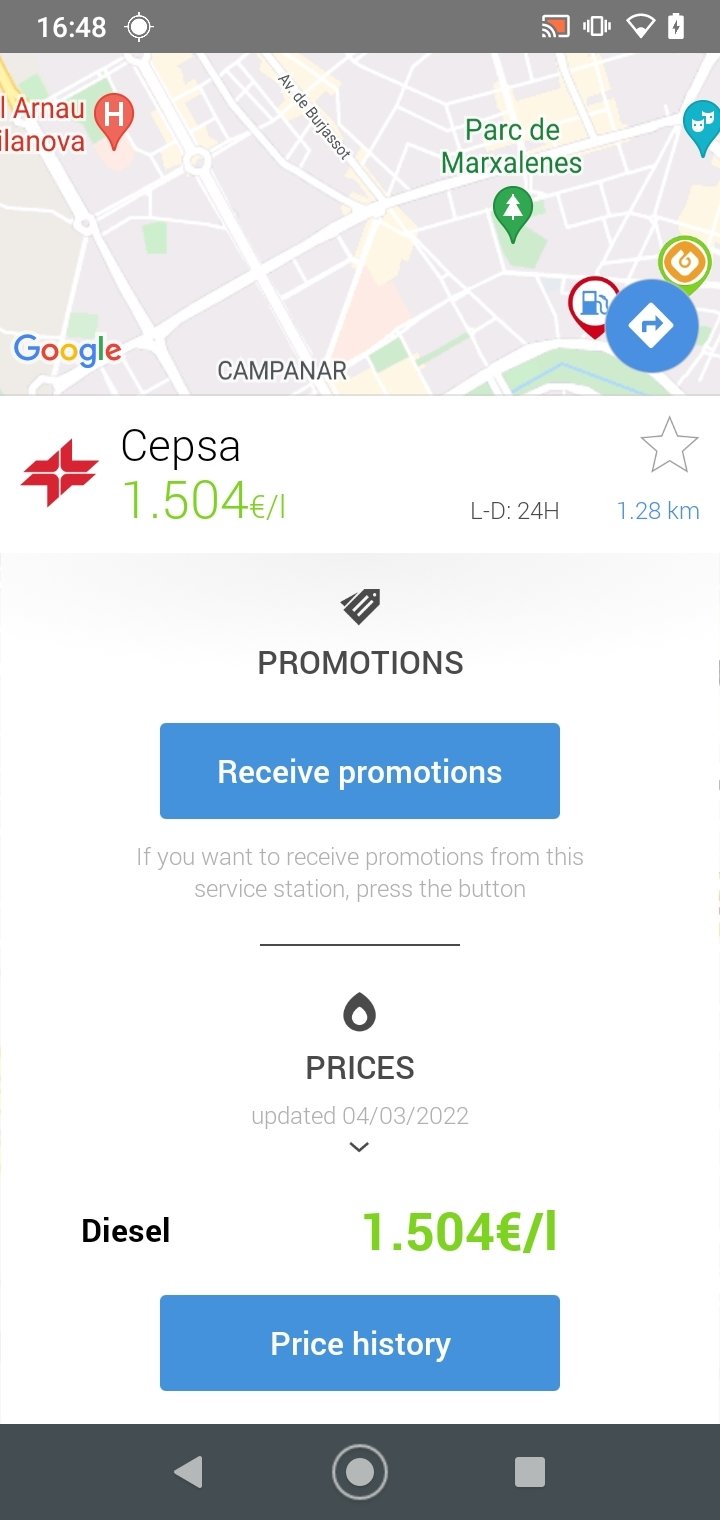Start directions with the blue arrow button
Image resolution: width=720 pixels, height=1520 pixels.
click(x=652, y=326)
